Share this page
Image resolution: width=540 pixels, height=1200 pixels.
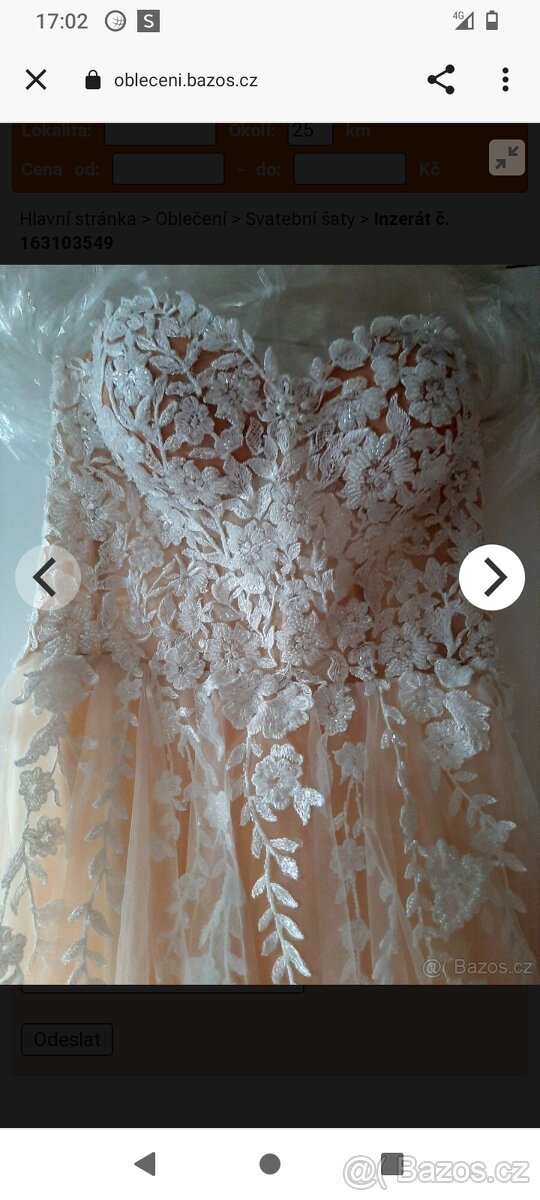tap(441, 80)
